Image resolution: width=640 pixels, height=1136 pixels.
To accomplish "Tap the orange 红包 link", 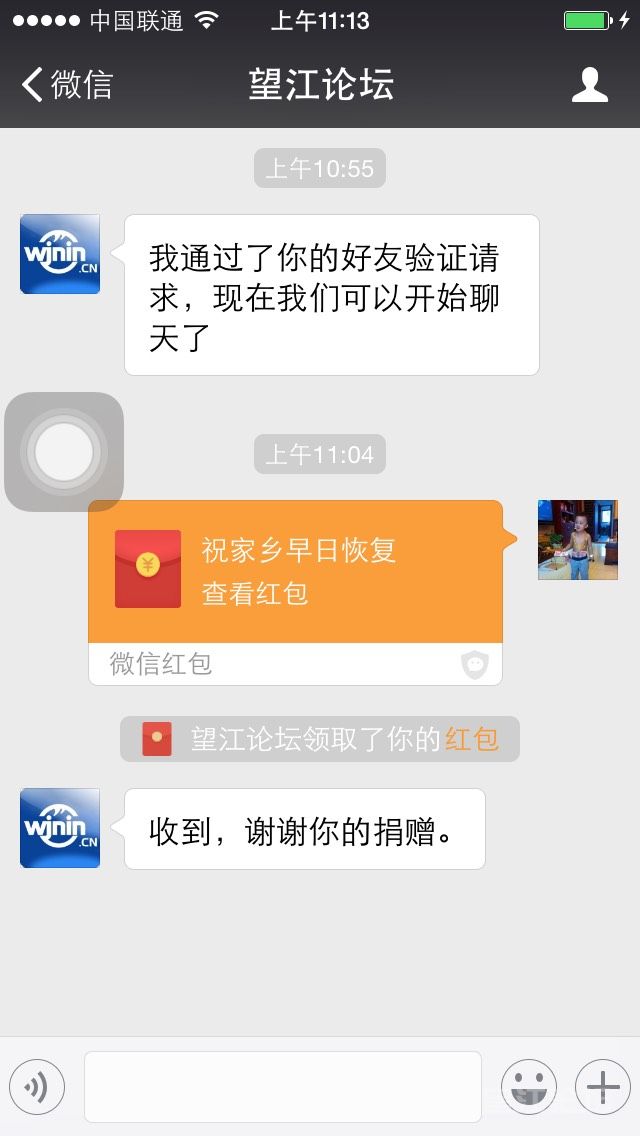I will tap(472, 739).
